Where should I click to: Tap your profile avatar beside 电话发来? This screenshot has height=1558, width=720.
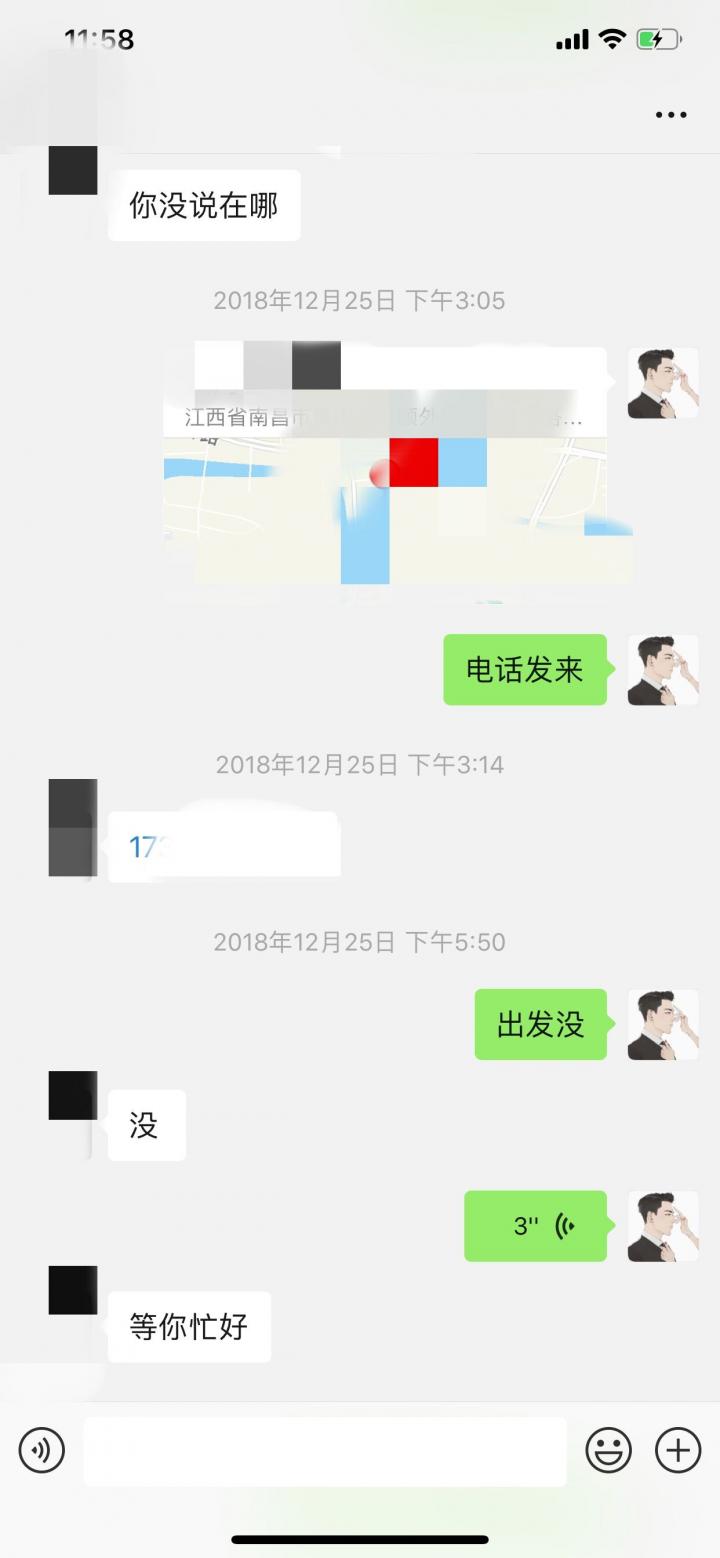662,670
